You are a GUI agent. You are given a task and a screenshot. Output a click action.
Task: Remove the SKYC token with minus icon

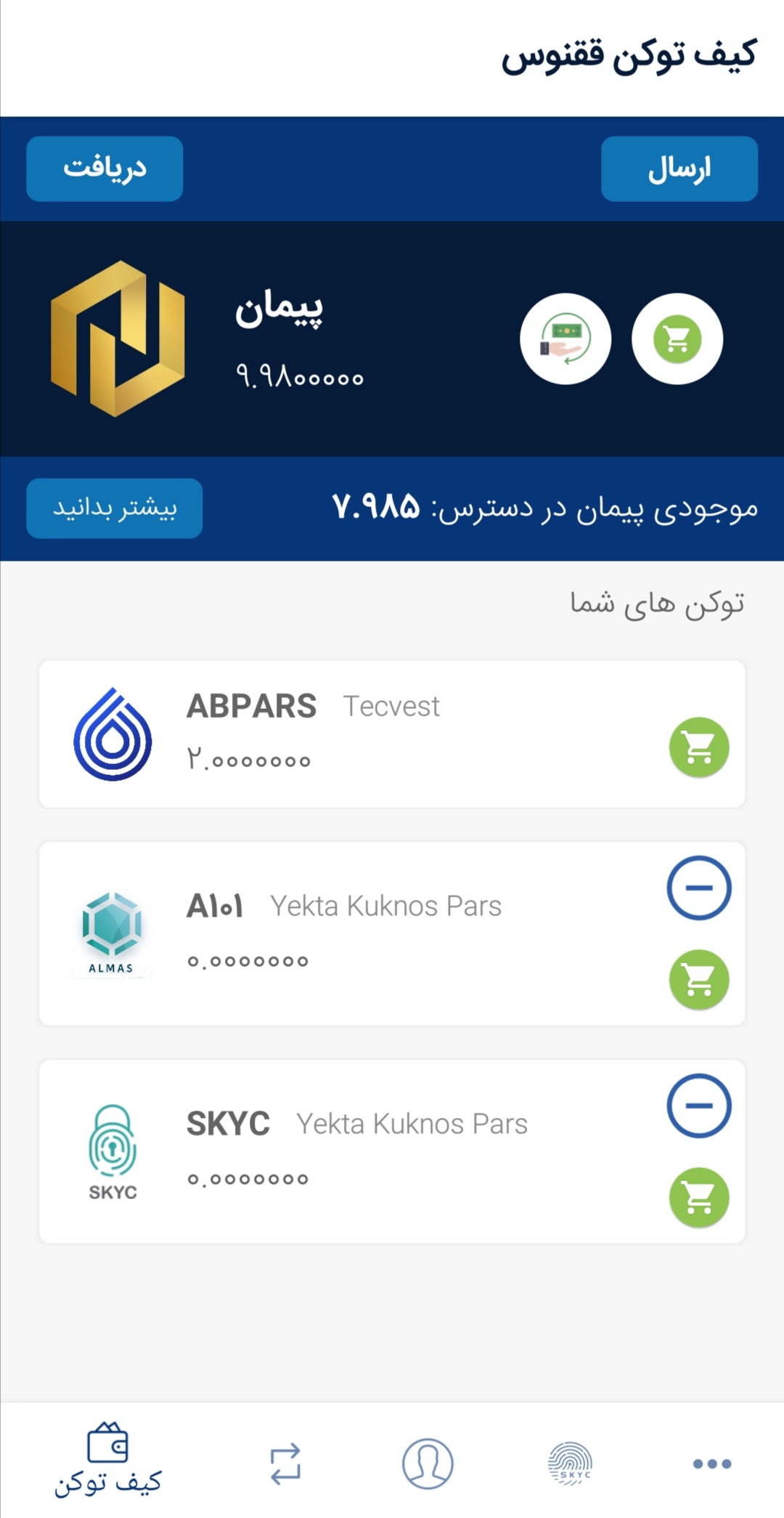click(698, 1105)
